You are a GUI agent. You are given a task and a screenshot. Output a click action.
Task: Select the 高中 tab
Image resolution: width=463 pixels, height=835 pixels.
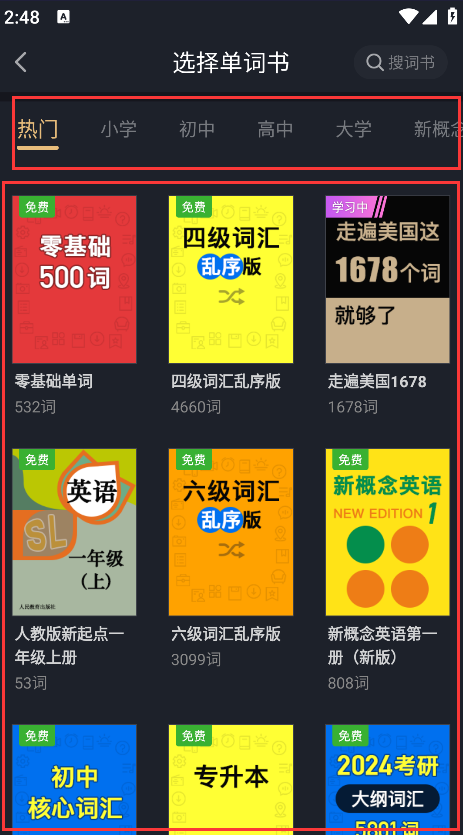tap(275, 129)
